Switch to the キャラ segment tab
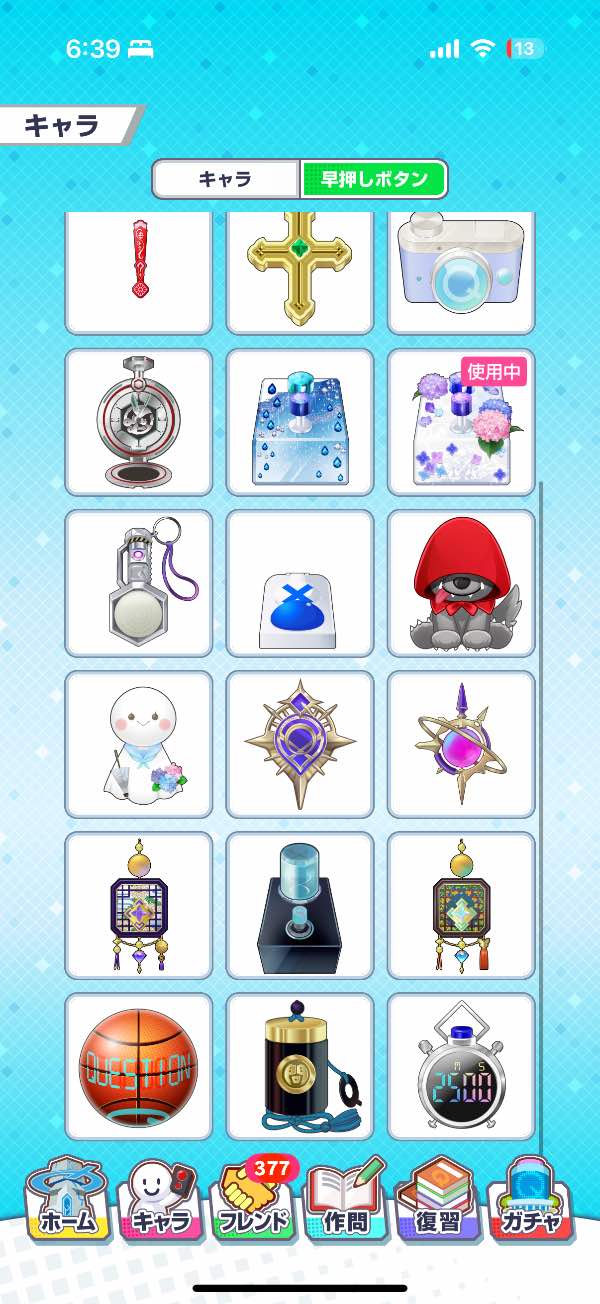The image size is (600, 1304). pyautogui.click(x=226, y=180)
